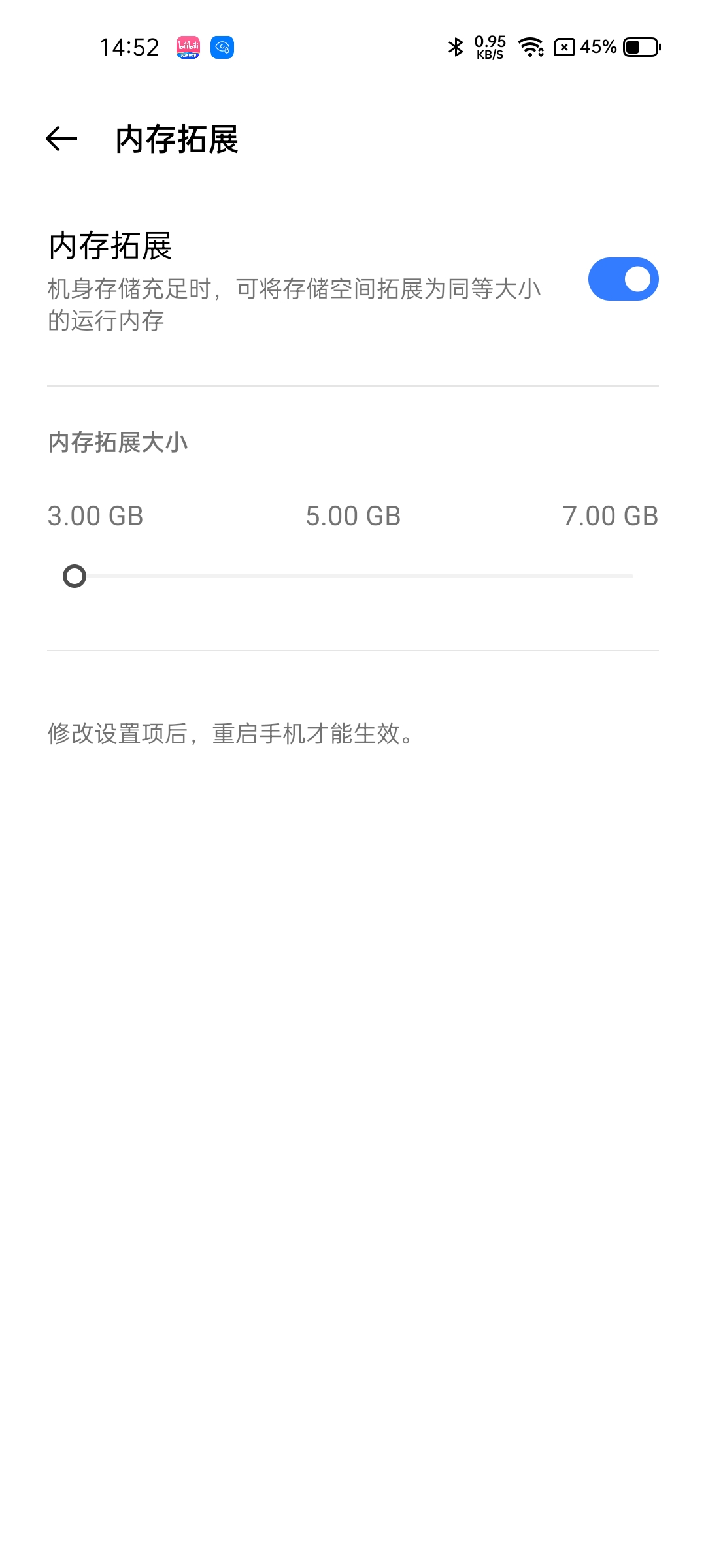Click the 内存拓展 page title
The width and height of the screenshot is (706, 1568).
coord(175,138)
